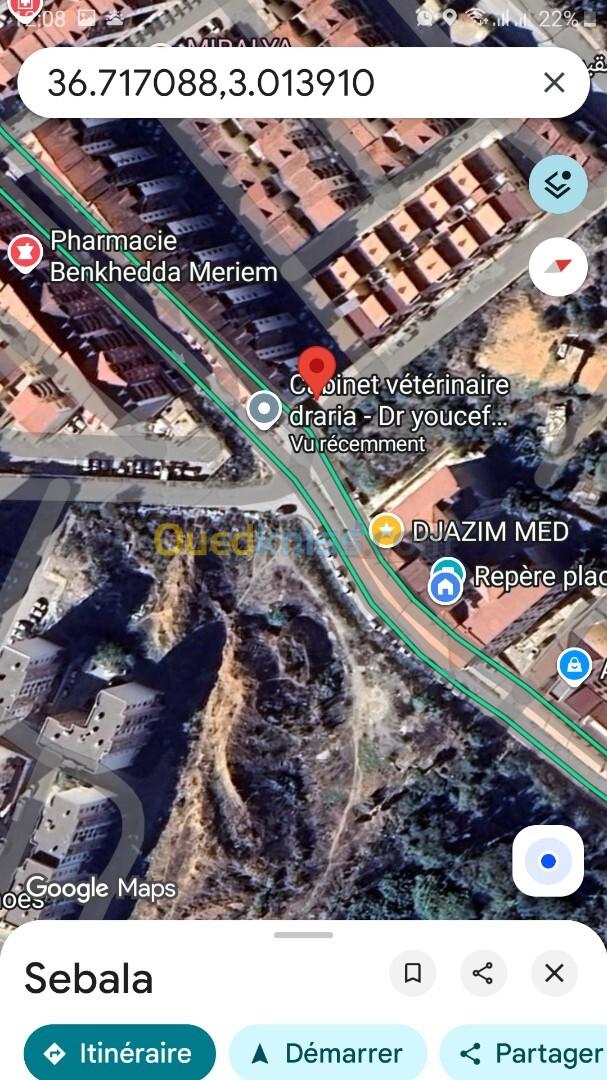Expand the bottom sheet handle
Screen dimensions: 607x1080
[303, 935]
